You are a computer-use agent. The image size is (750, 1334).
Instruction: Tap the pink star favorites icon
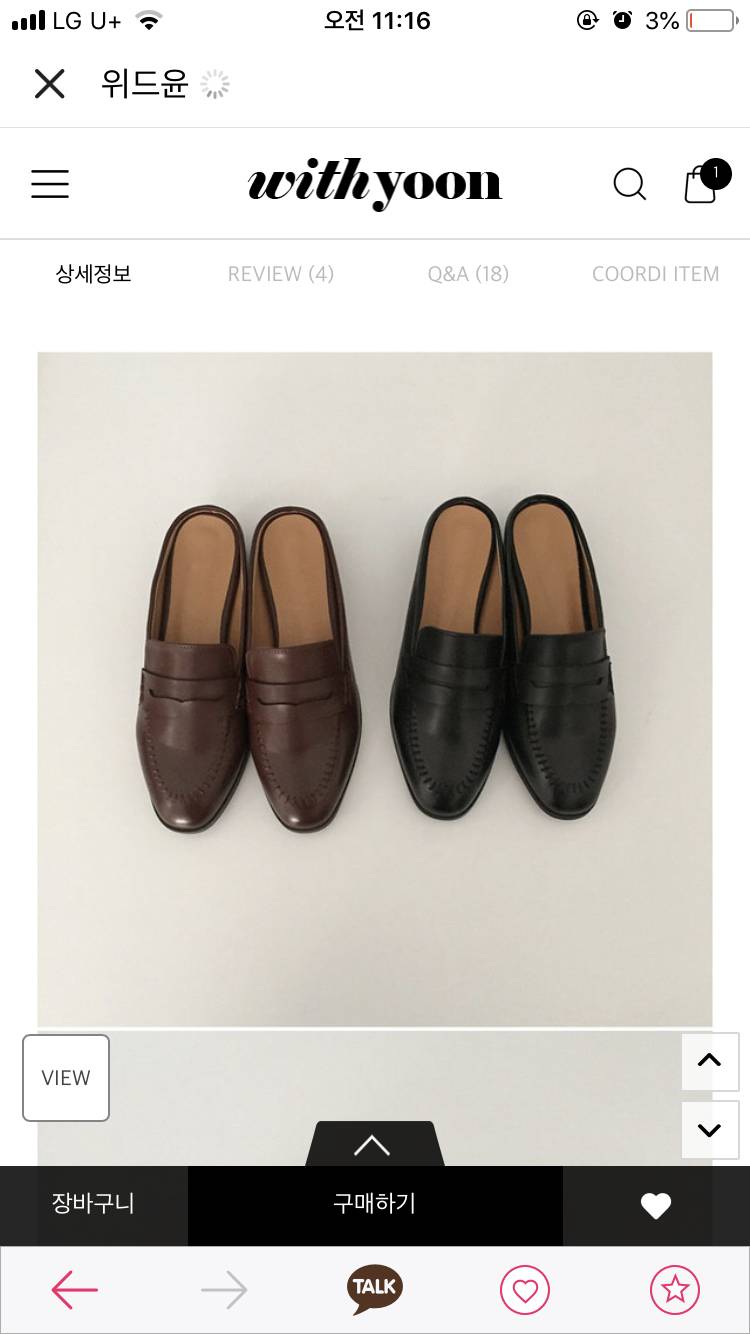tap(675, 1290)
